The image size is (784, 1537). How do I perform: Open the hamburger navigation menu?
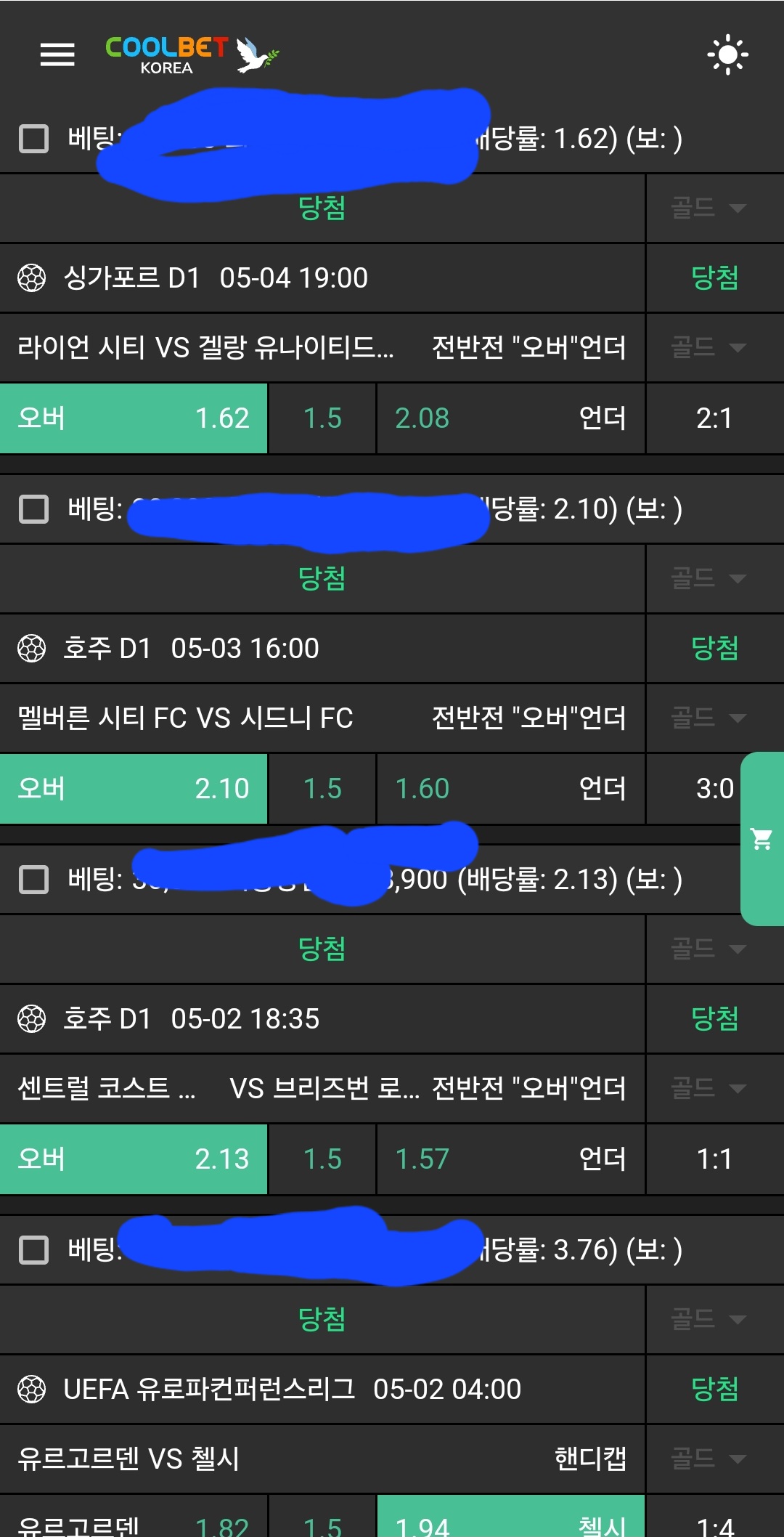57,54
